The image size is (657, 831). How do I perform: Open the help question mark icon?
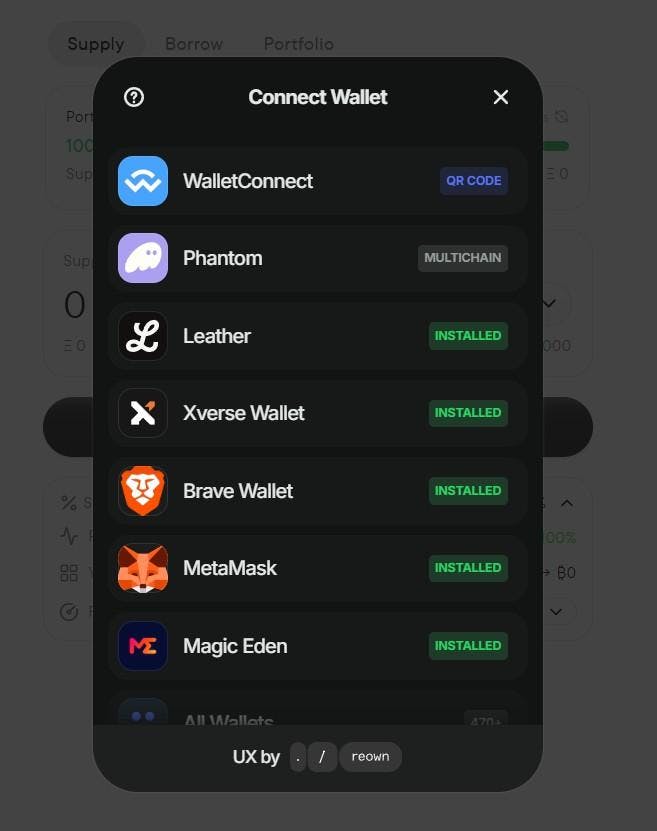[x=134, y=97]
